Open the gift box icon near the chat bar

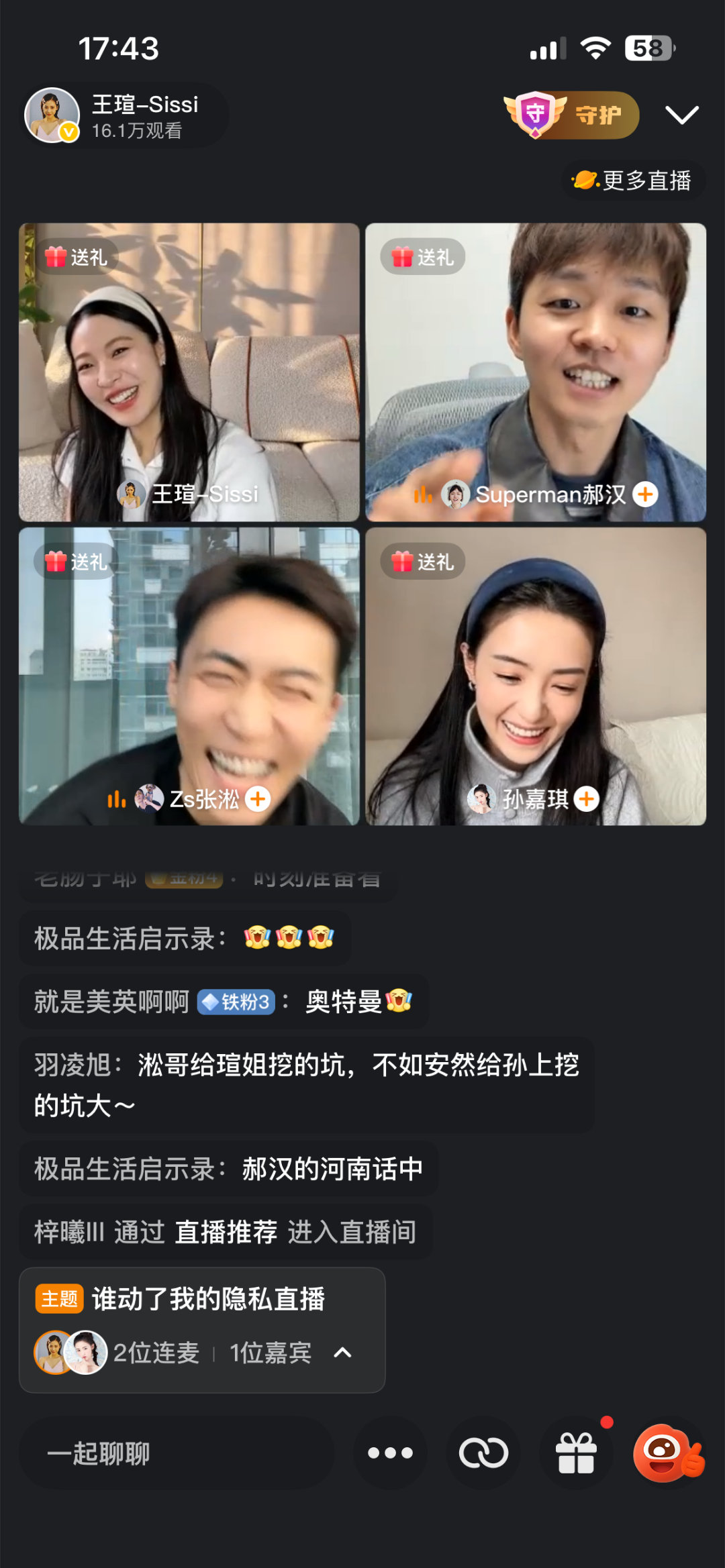pos(576,1453)
